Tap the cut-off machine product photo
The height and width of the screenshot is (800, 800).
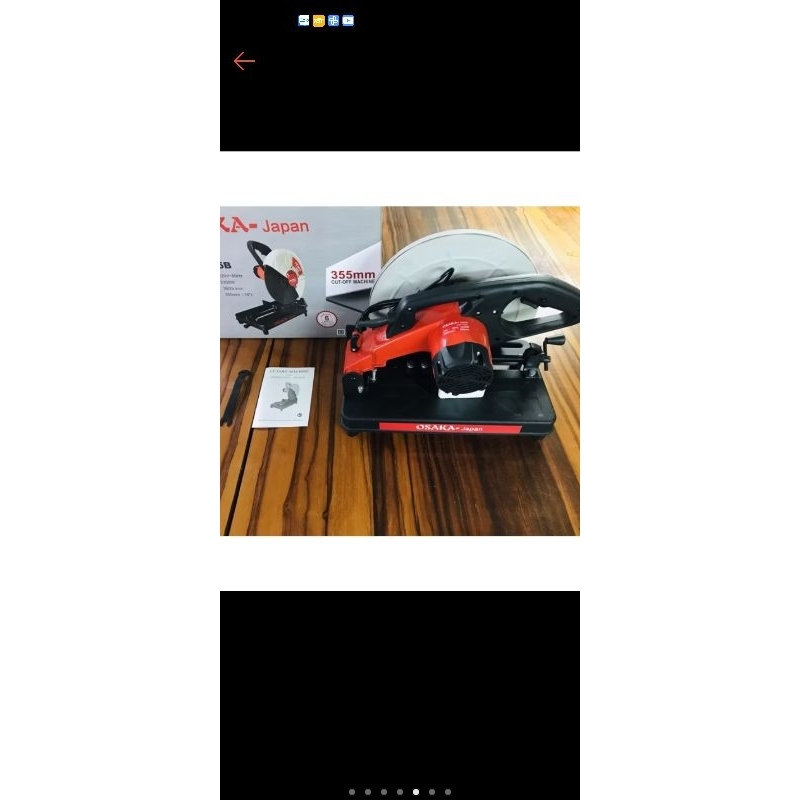tap(400, 371)
